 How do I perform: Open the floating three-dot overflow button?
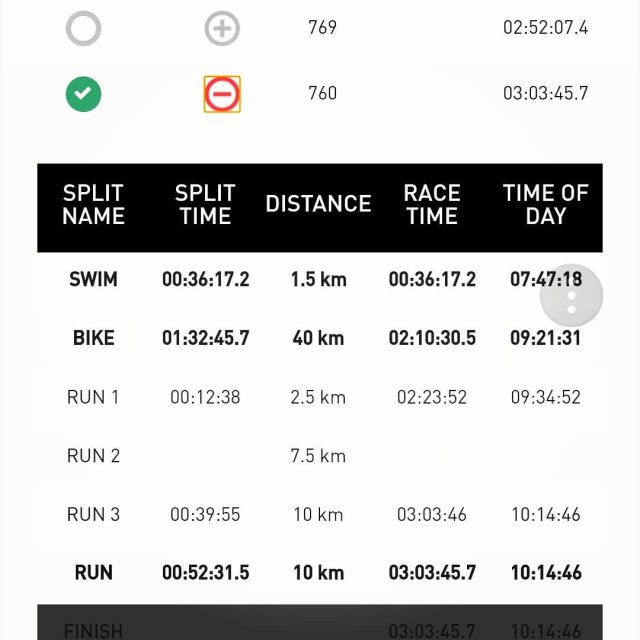click(571, 296)
